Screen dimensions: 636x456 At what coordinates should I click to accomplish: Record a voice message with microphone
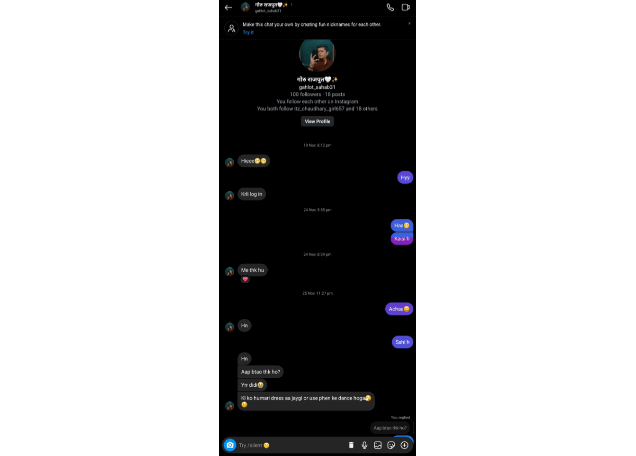click(x=364, y=445)
